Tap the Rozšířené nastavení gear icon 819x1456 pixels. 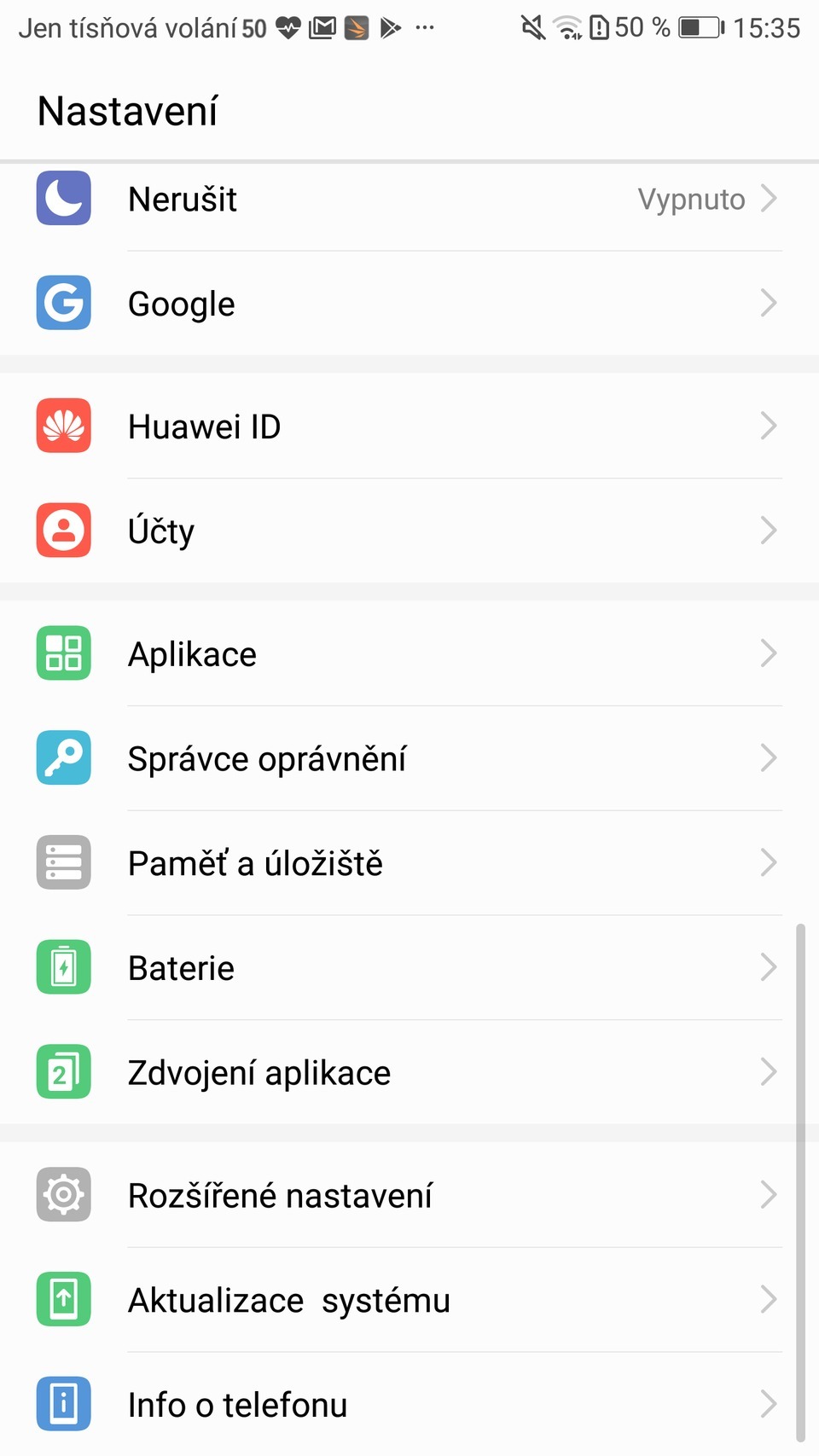(62, 1194)
